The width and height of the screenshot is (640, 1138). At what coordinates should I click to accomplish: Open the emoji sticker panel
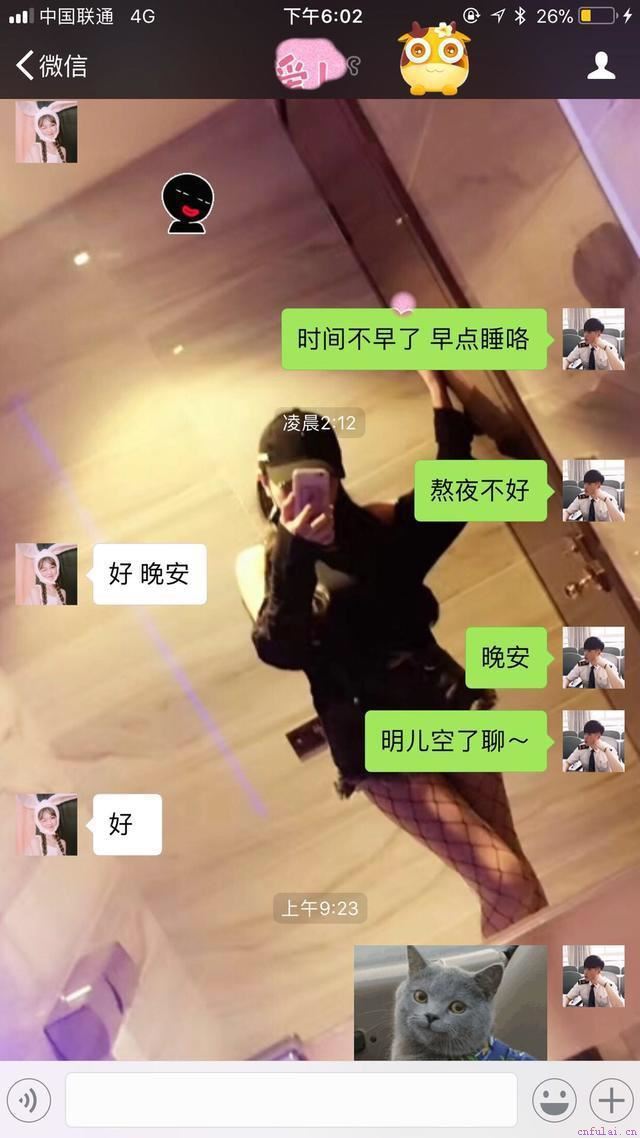(x=554, y=1101)
